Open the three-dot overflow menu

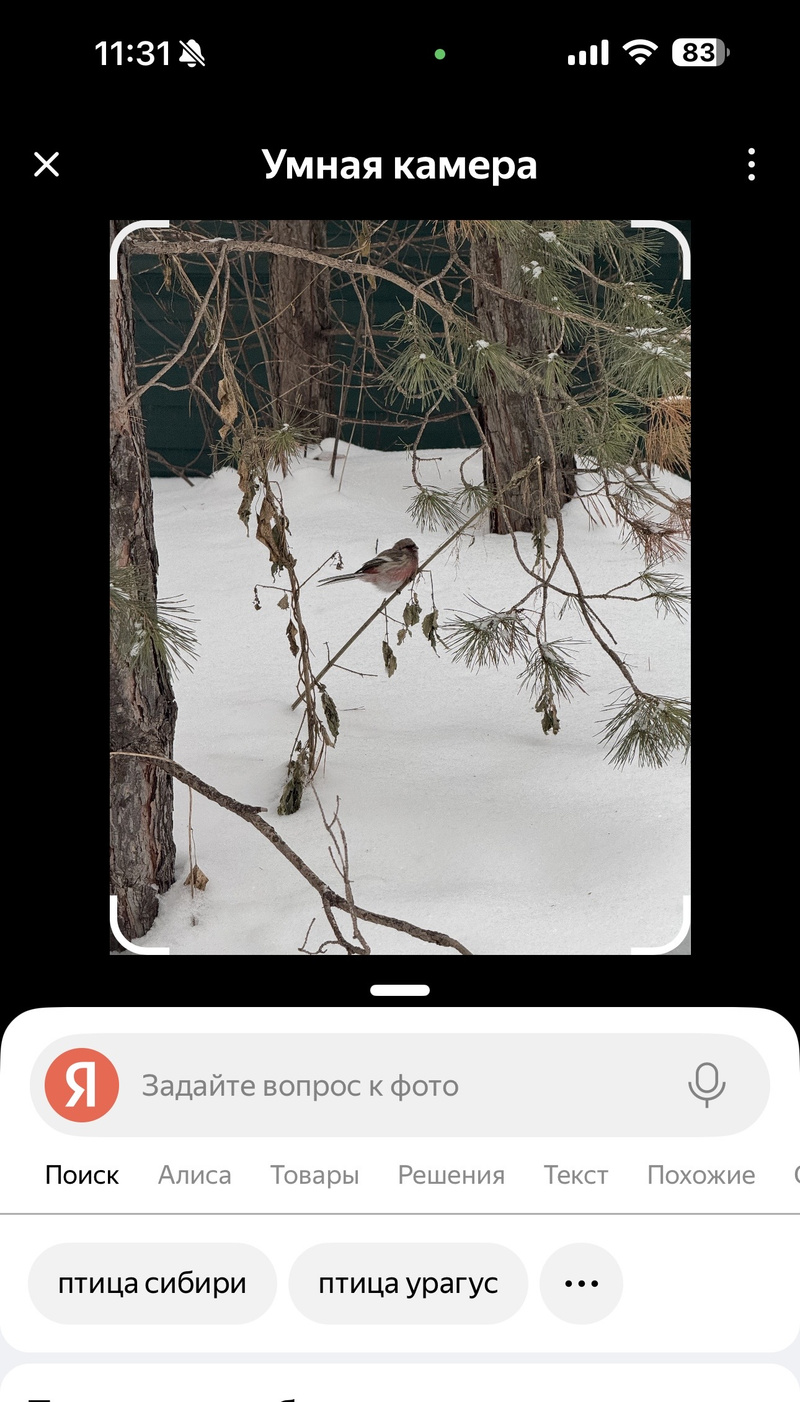pyautogui.click(x=751, y=165)
